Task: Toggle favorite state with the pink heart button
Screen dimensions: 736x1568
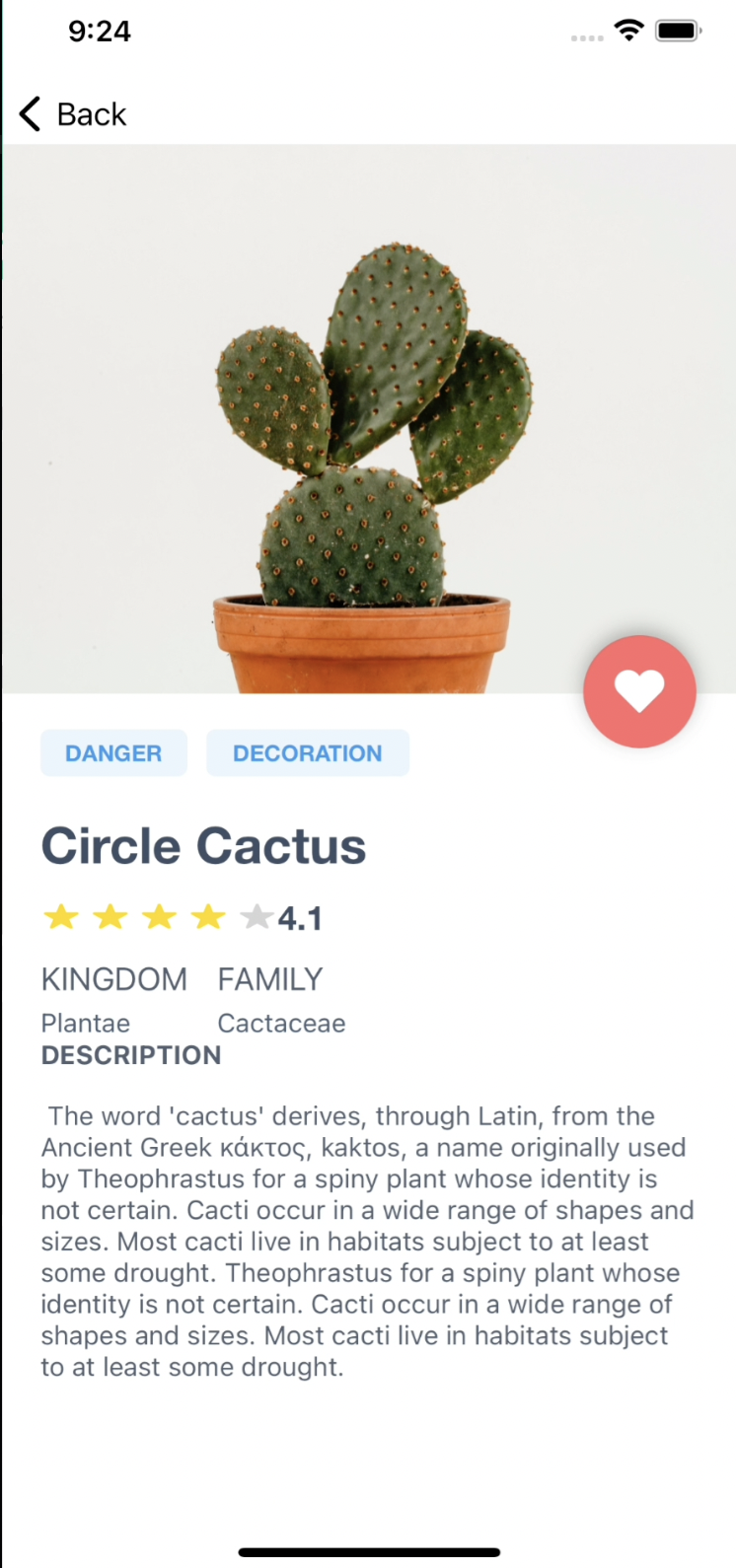Action: coord(639,690)
